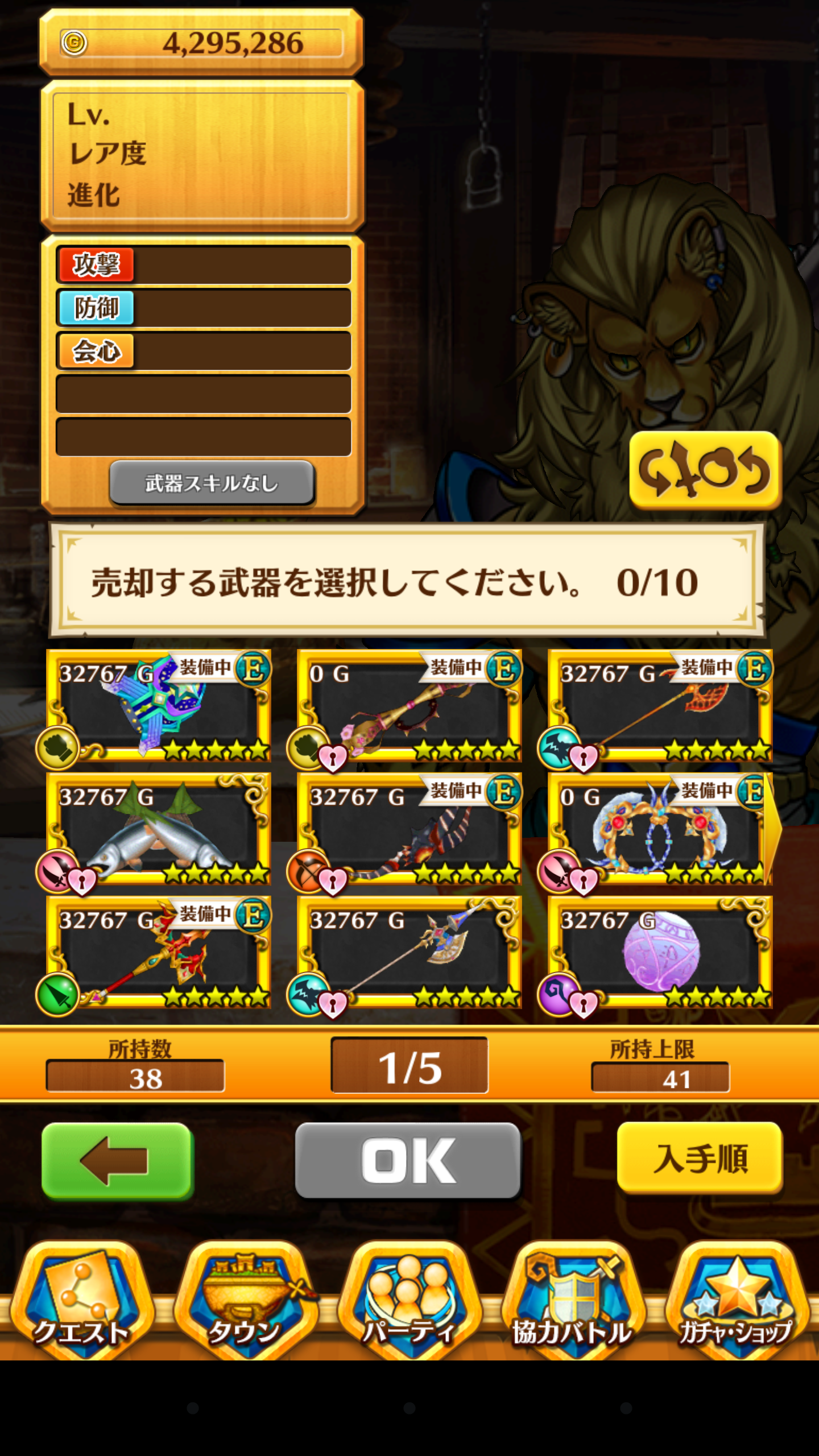The width and height of the screenshot is (819, 1456).
Task: Open the クエスト tab
Action: point(81,1301)
